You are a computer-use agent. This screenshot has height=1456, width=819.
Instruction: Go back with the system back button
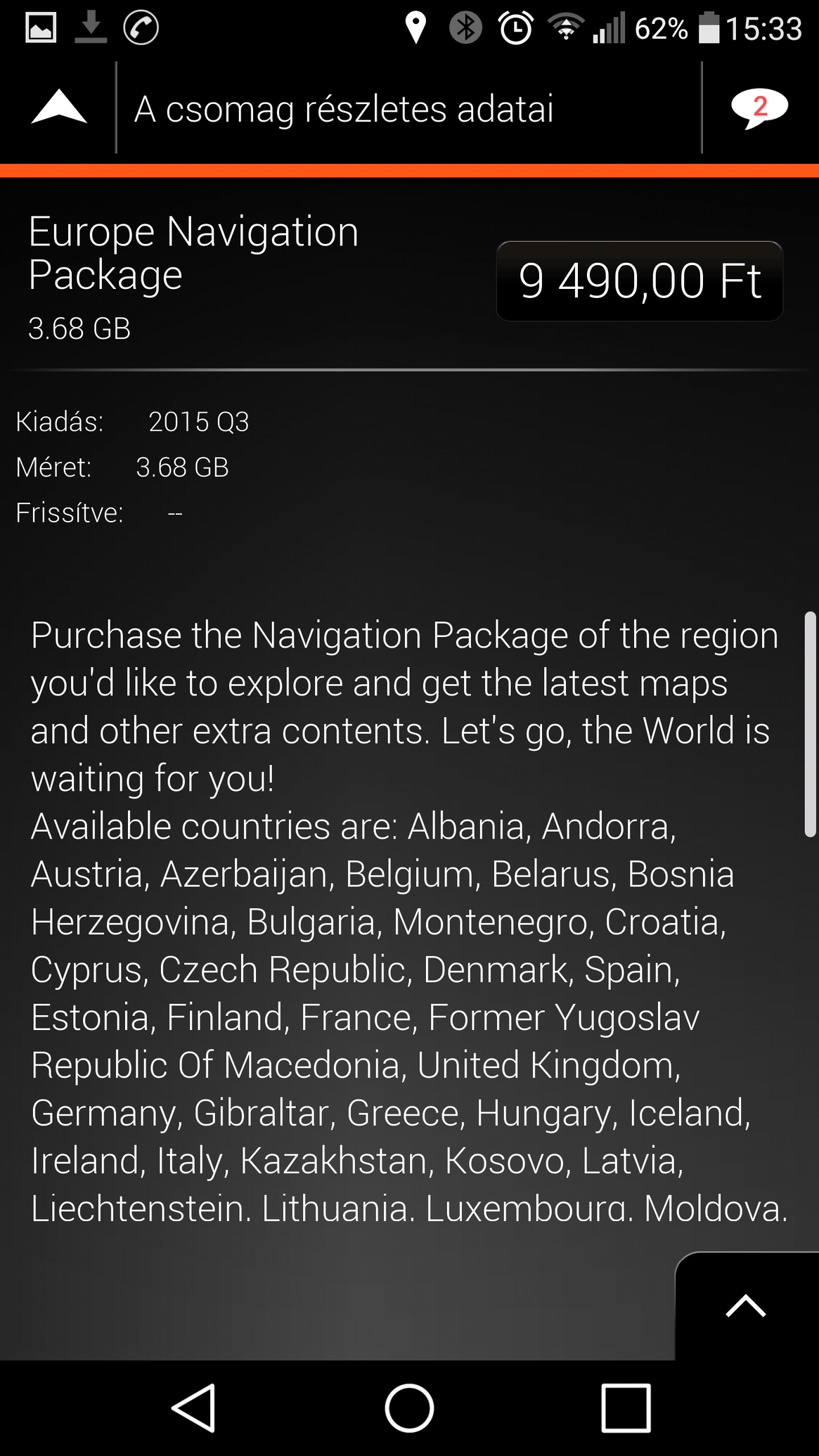tap(194, 1408)
